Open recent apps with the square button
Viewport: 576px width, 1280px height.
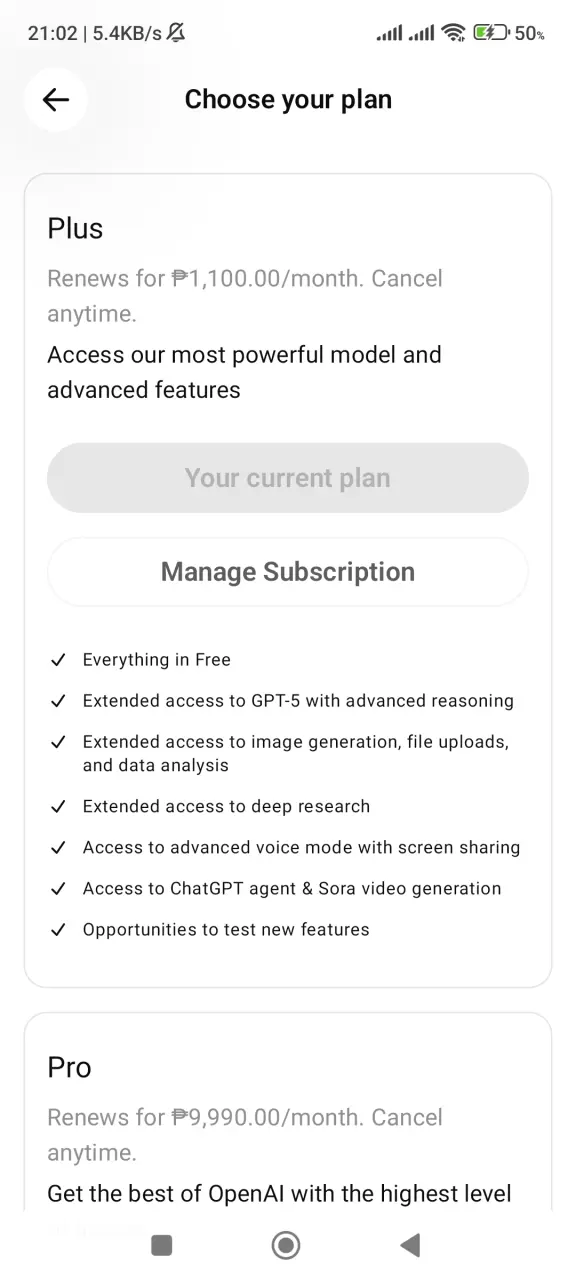tap(161, 1245)
